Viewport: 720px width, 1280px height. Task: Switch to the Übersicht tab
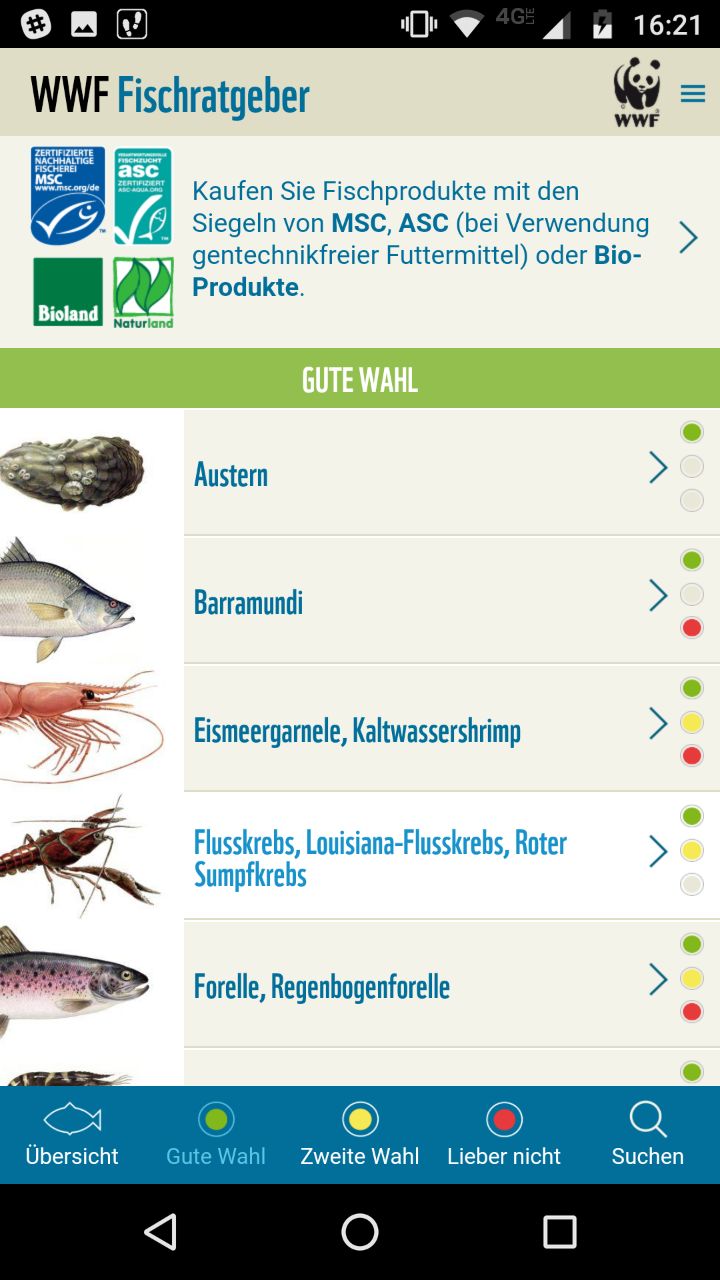[72, 1135]
